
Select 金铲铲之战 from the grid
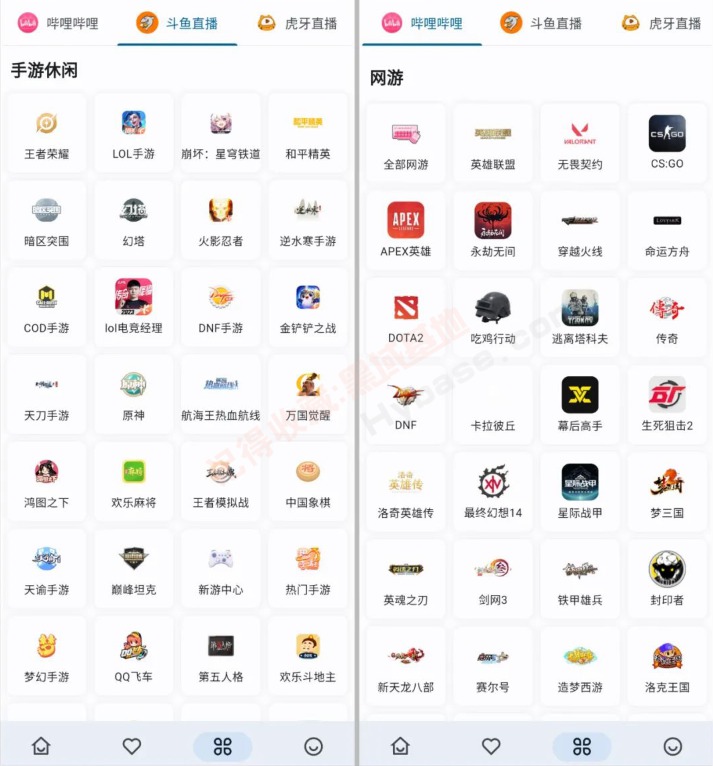307,307
